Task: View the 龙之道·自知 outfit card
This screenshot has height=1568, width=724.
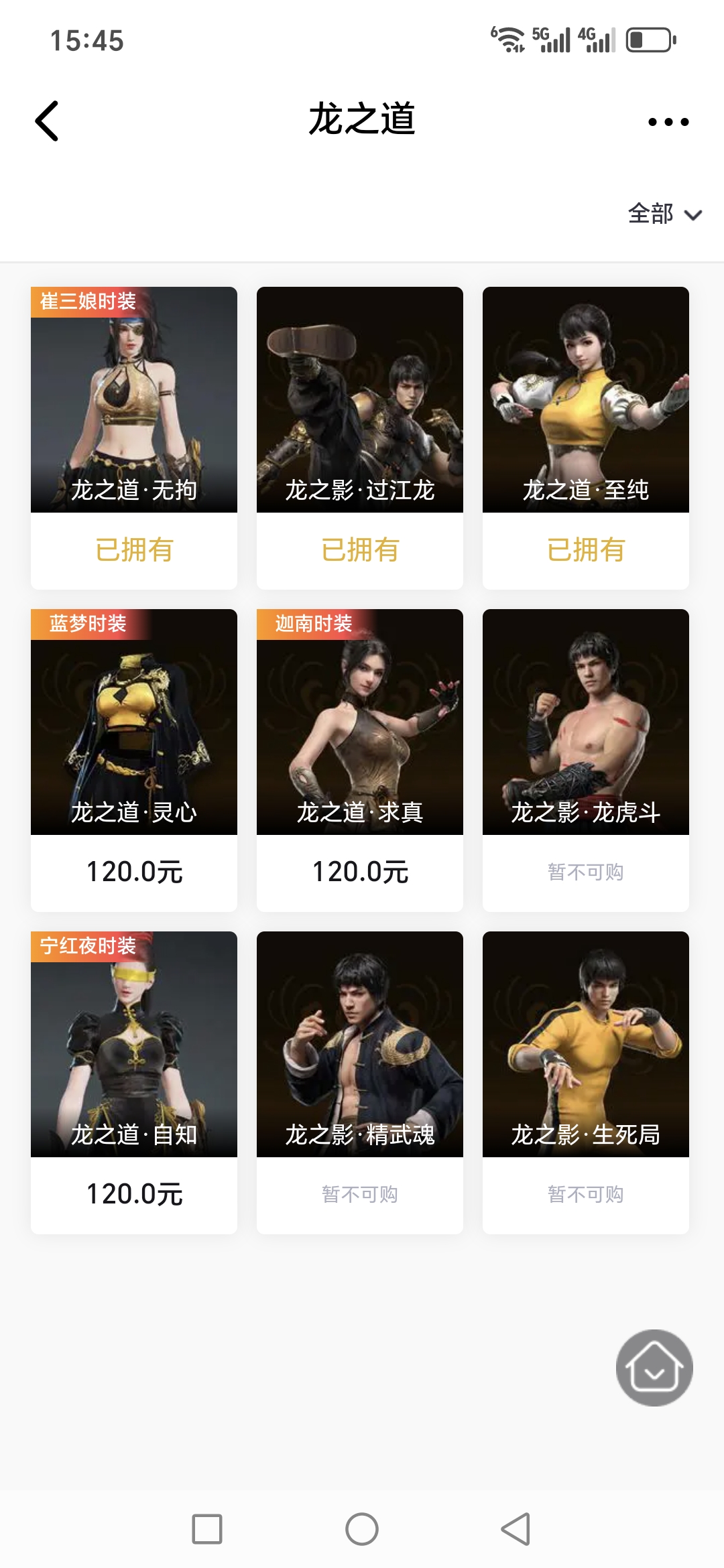Action: (x=134, y=1045)
